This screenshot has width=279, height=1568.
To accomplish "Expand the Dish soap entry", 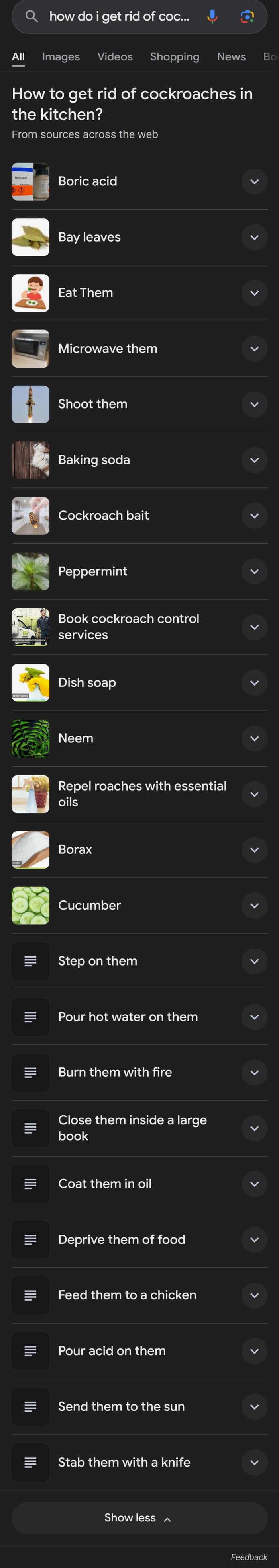I will pyautogui.click(x=254, y=683).
